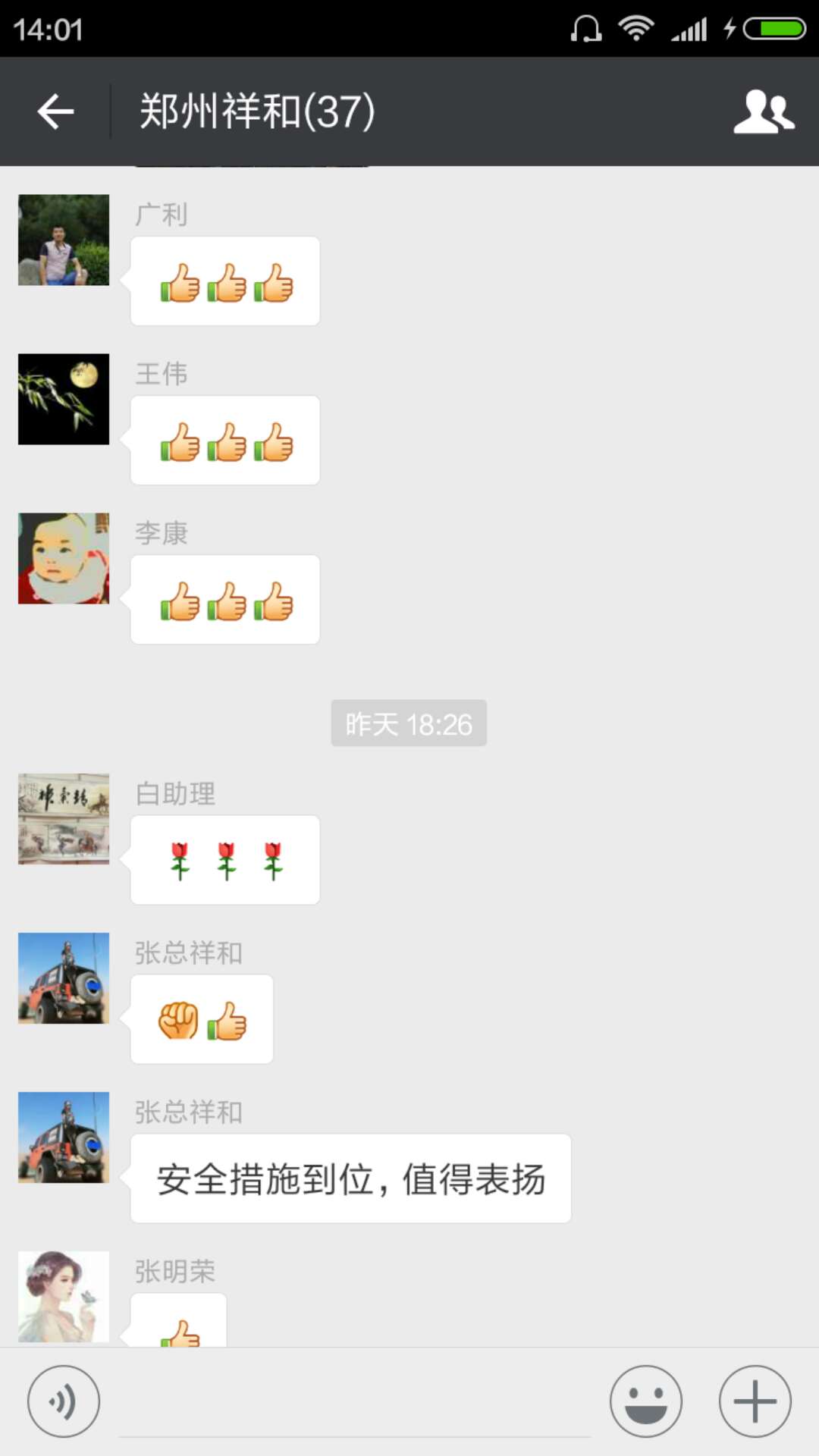Viewport: 819px width, 1456px height.
Task: Open 白助理's profile avatar
Action: [64, 819]
